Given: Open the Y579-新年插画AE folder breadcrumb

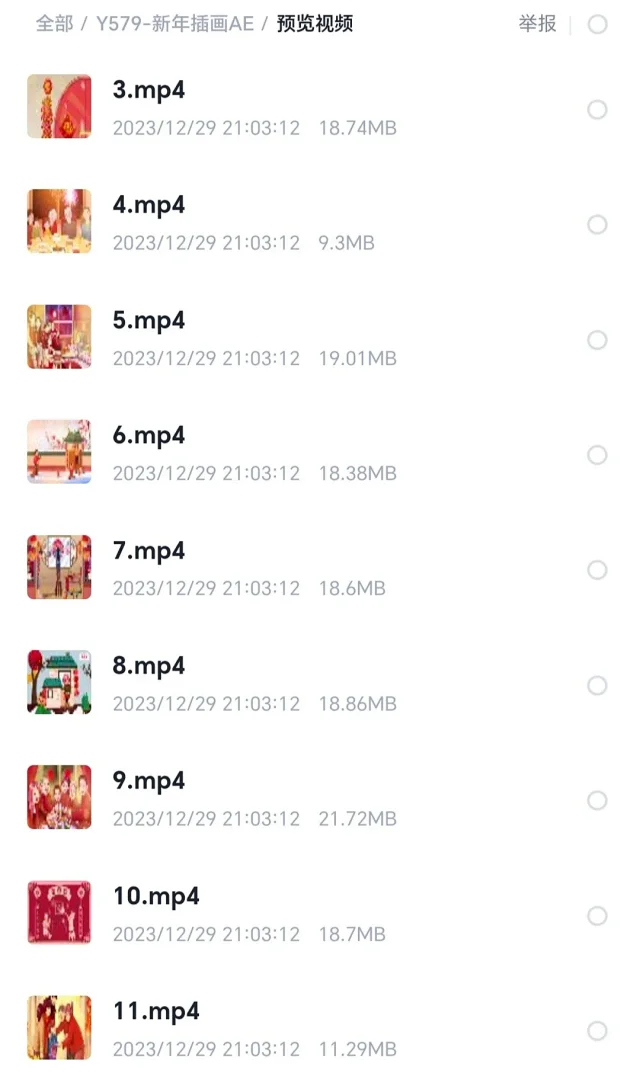Looking at the screenshot, I should tap(175, 24).
